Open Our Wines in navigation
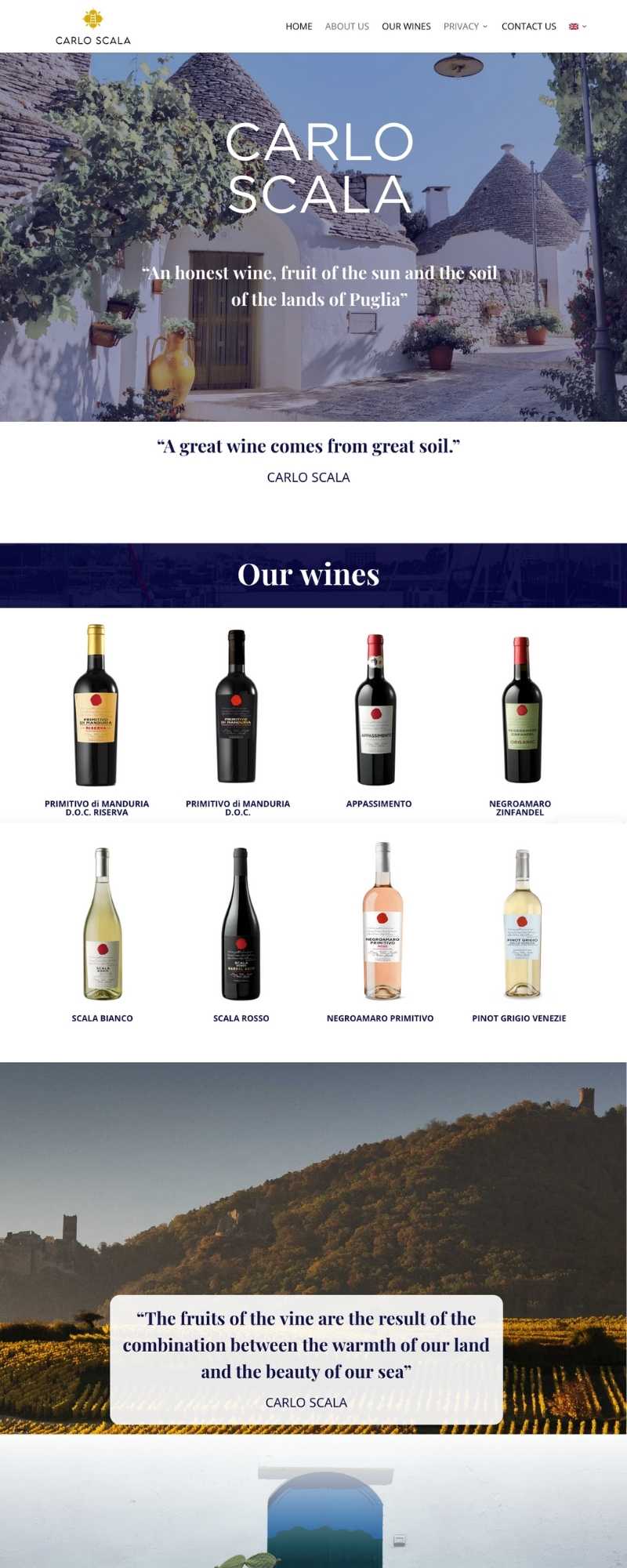Screen dimensions: 627x1568 [x=406, y=27]
